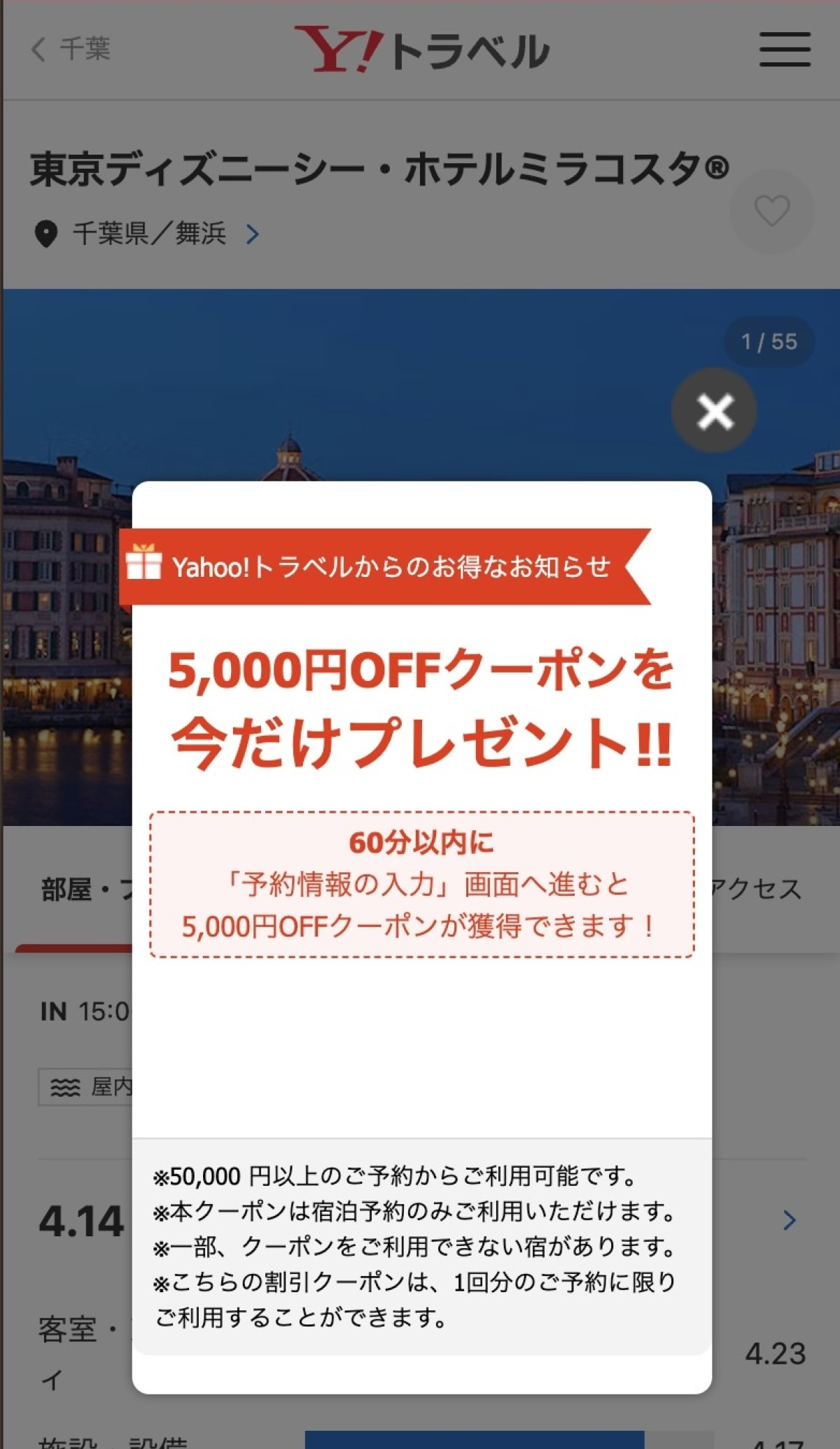Open the Y!トラベル home logo

tap(422, 50)
